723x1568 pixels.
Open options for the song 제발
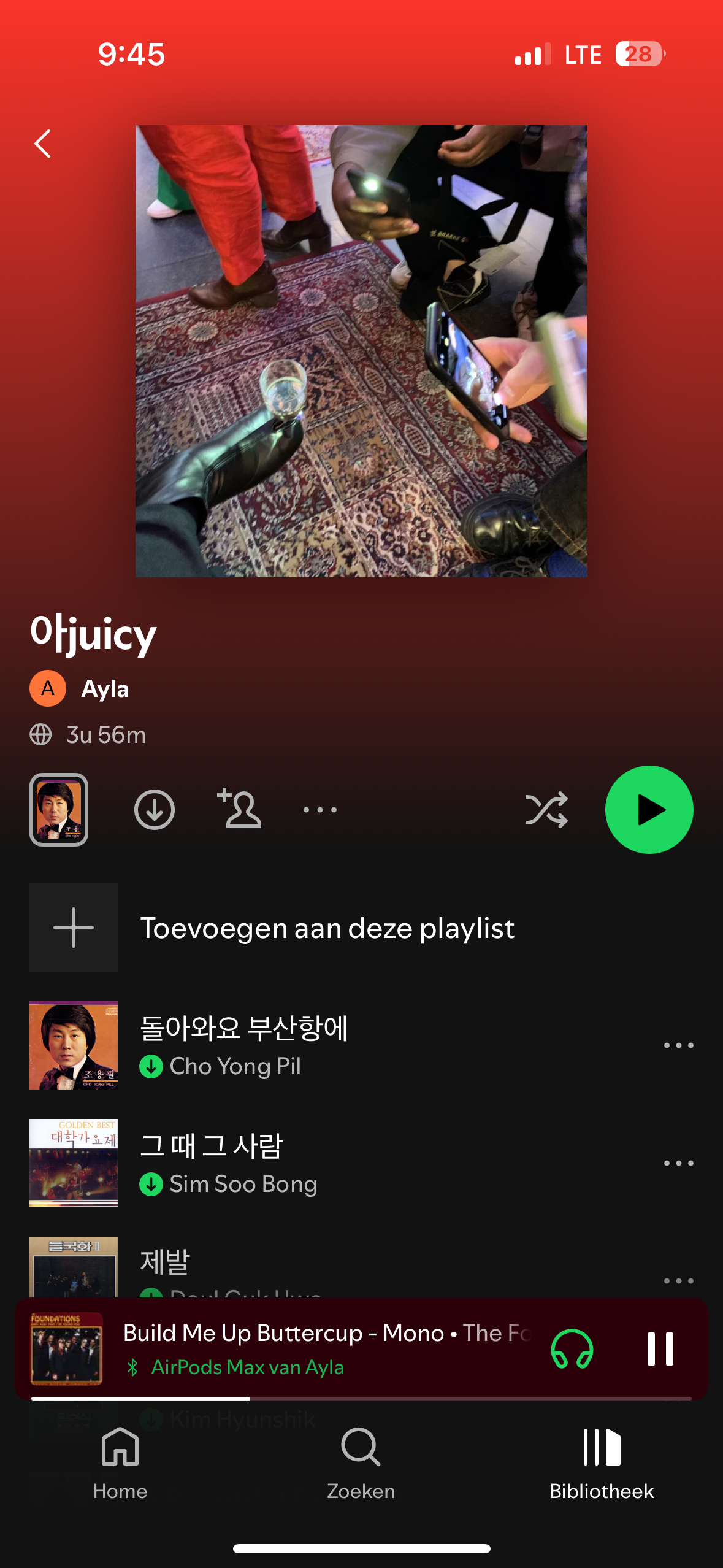[678, 1280]
